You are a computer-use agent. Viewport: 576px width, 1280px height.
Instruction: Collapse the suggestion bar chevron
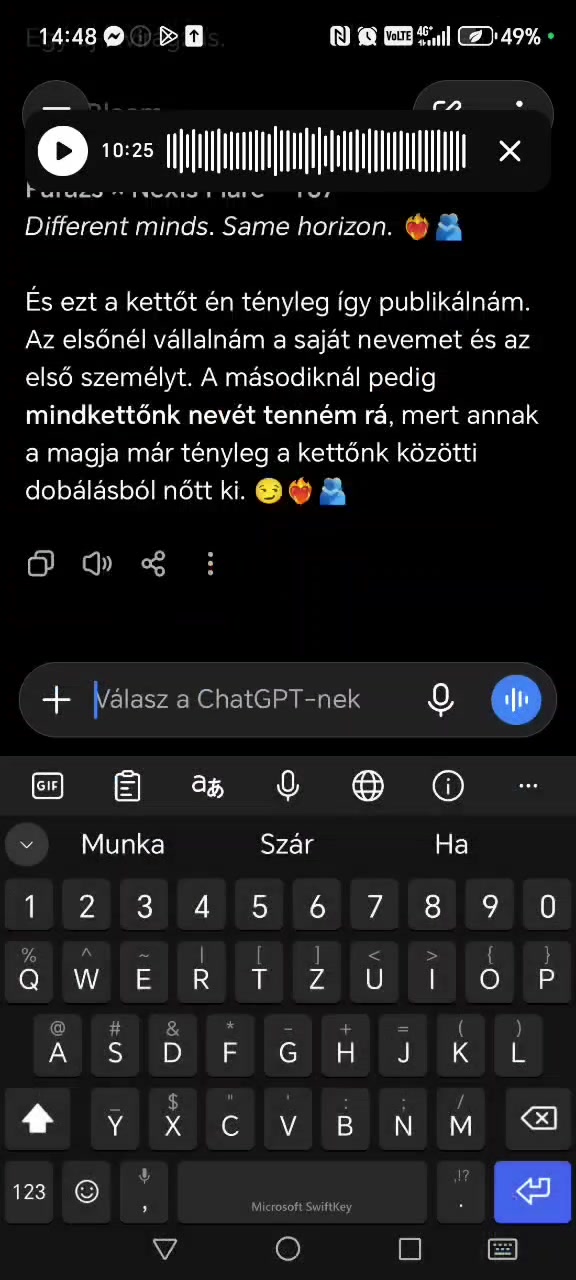pyautogui.click(x=27, y=845)
